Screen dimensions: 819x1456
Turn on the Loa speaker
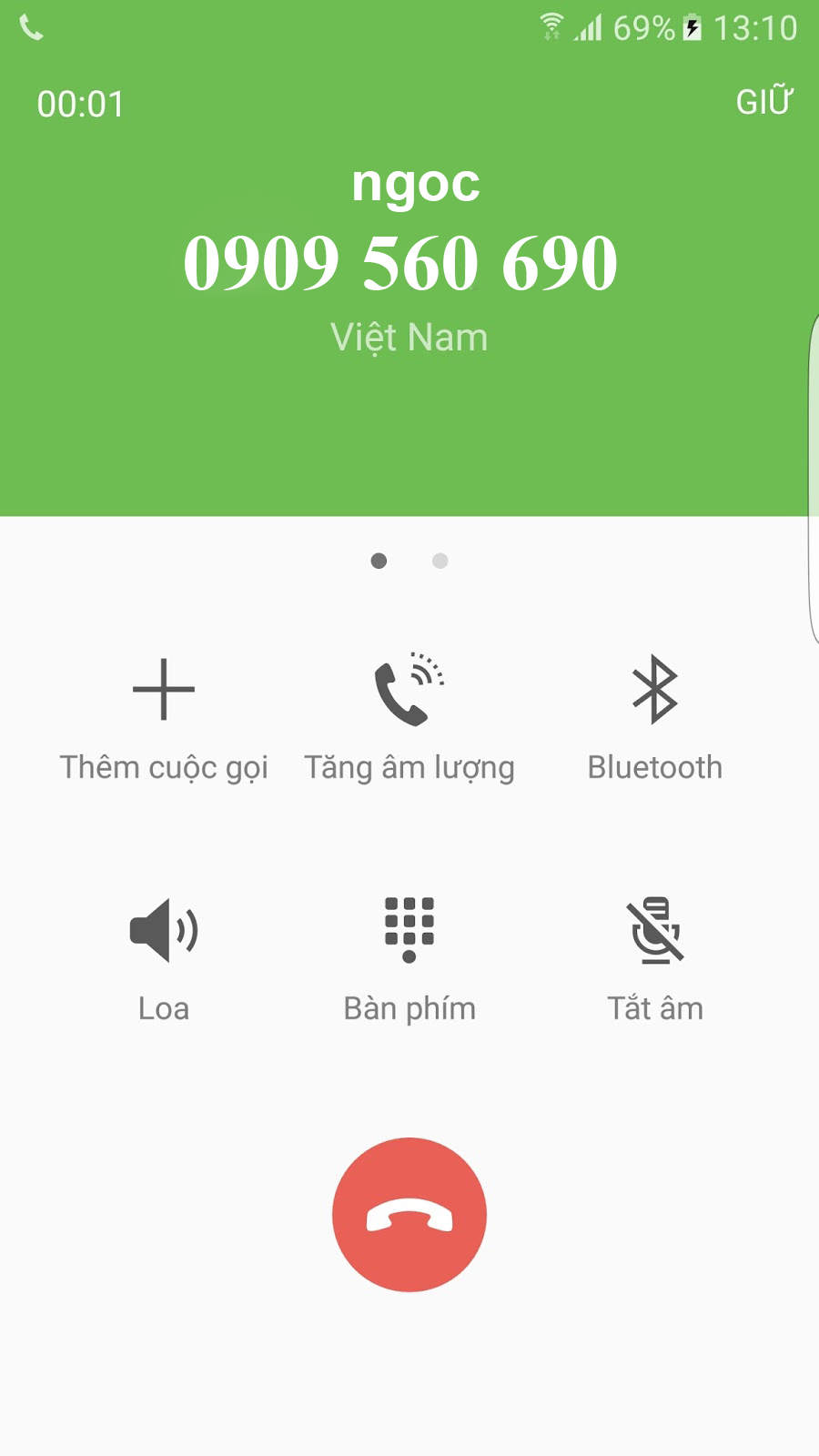tap(164, 960)
